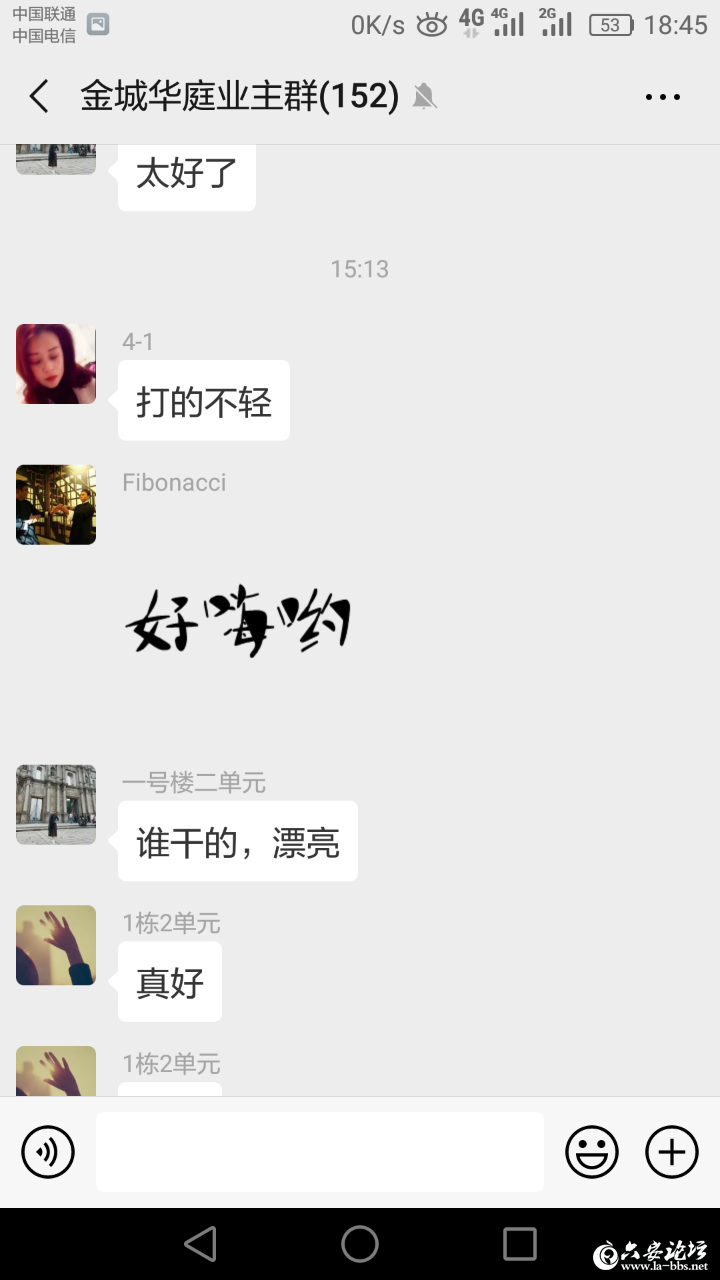Tap the system home button

[360, 1244]
